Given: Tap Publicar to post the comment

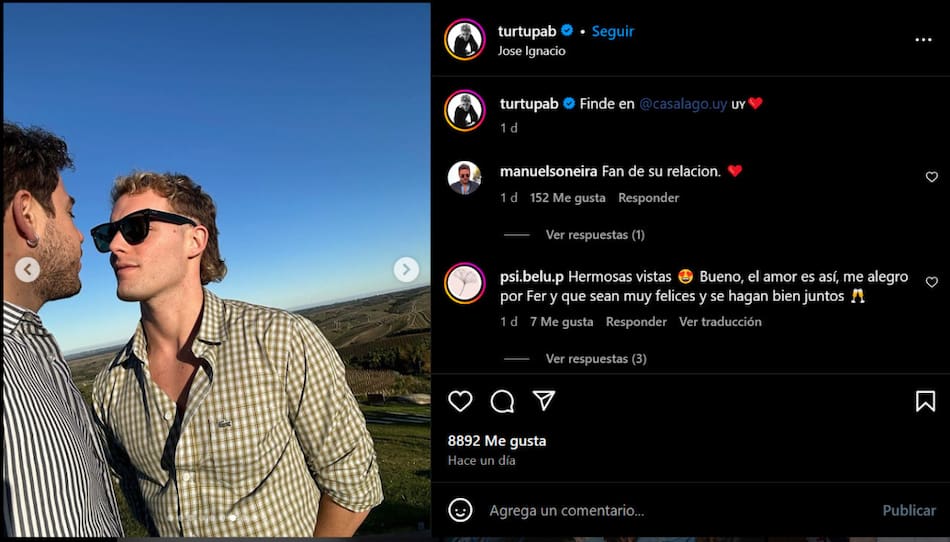Looking at the screenshot, I should pyautogui.click(x=908, y=510).
